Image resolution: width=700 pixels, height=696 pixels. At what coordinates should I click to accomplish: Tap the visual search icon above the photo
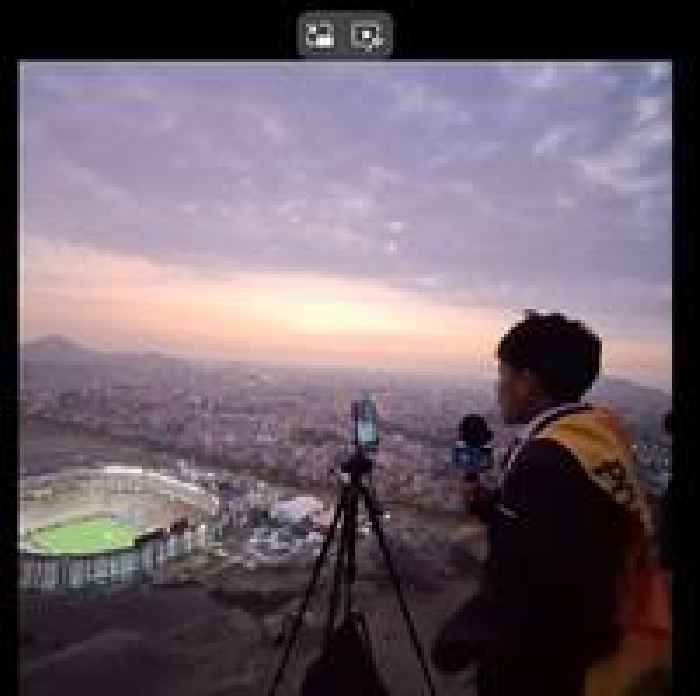click(x=367, y=35)
